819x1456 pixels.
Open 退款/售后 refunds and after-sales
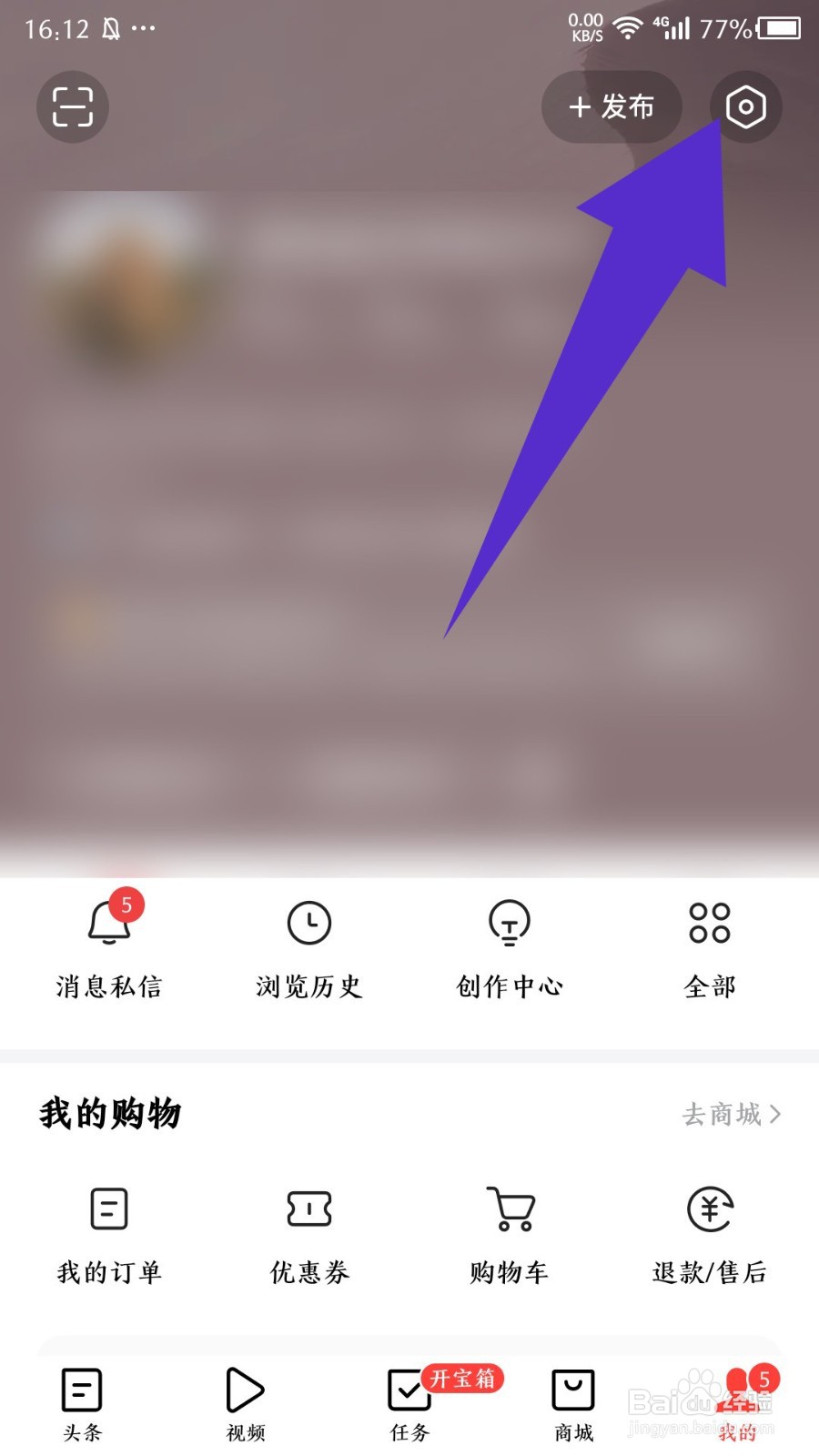[709, 1233]
